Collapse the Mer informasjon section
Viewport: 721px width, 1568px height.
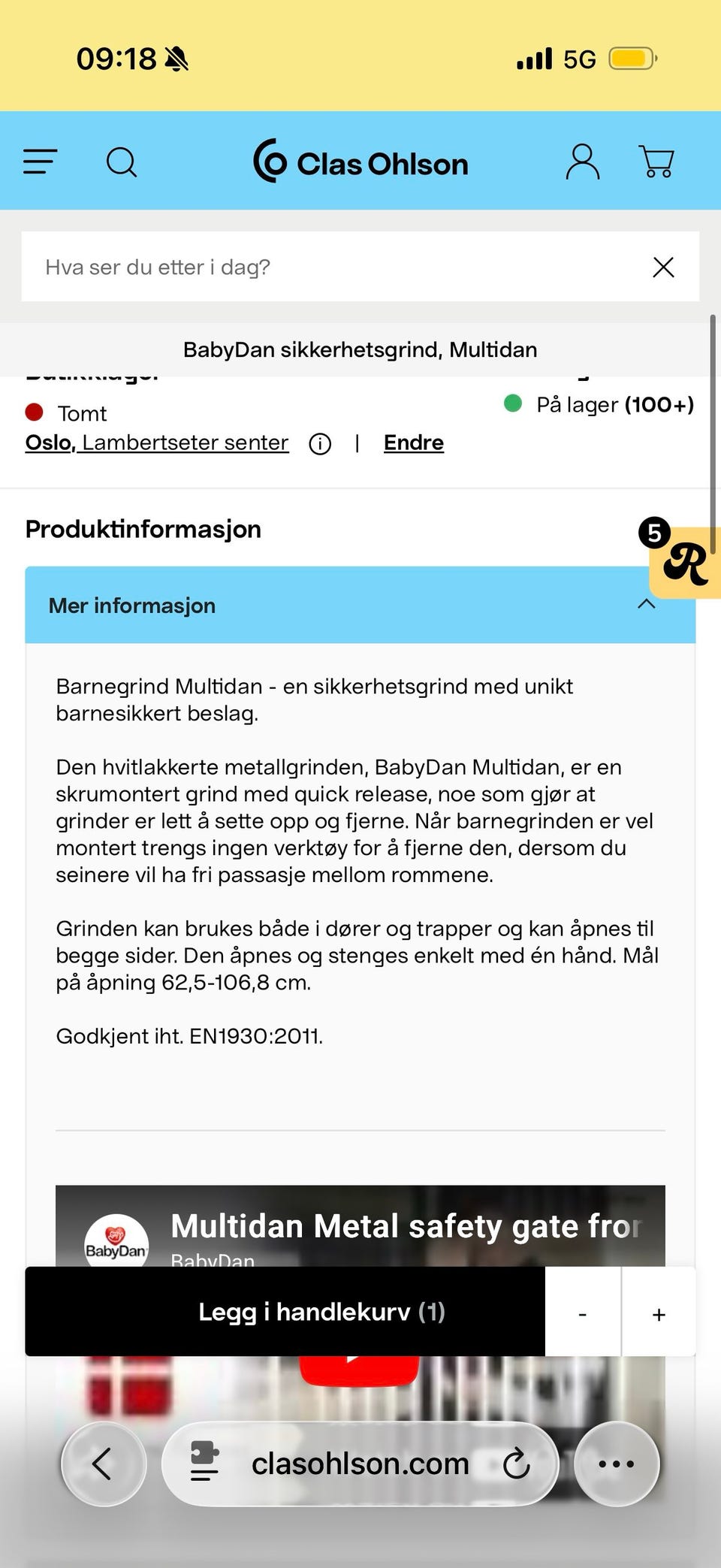pyautogui.click(x=647, y=605)
